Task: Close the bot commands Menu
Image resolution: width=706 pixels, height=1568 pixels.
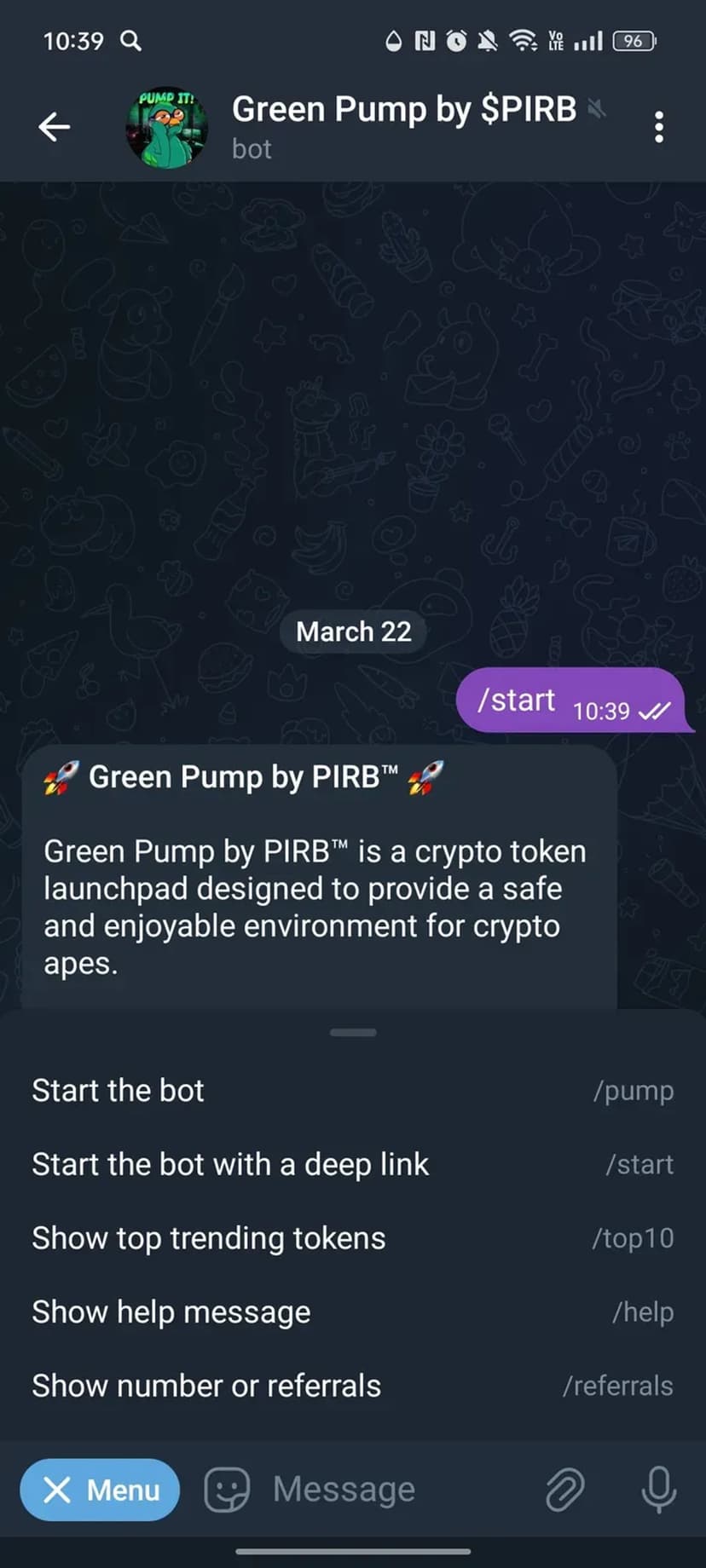Action: pos(100,1490)
